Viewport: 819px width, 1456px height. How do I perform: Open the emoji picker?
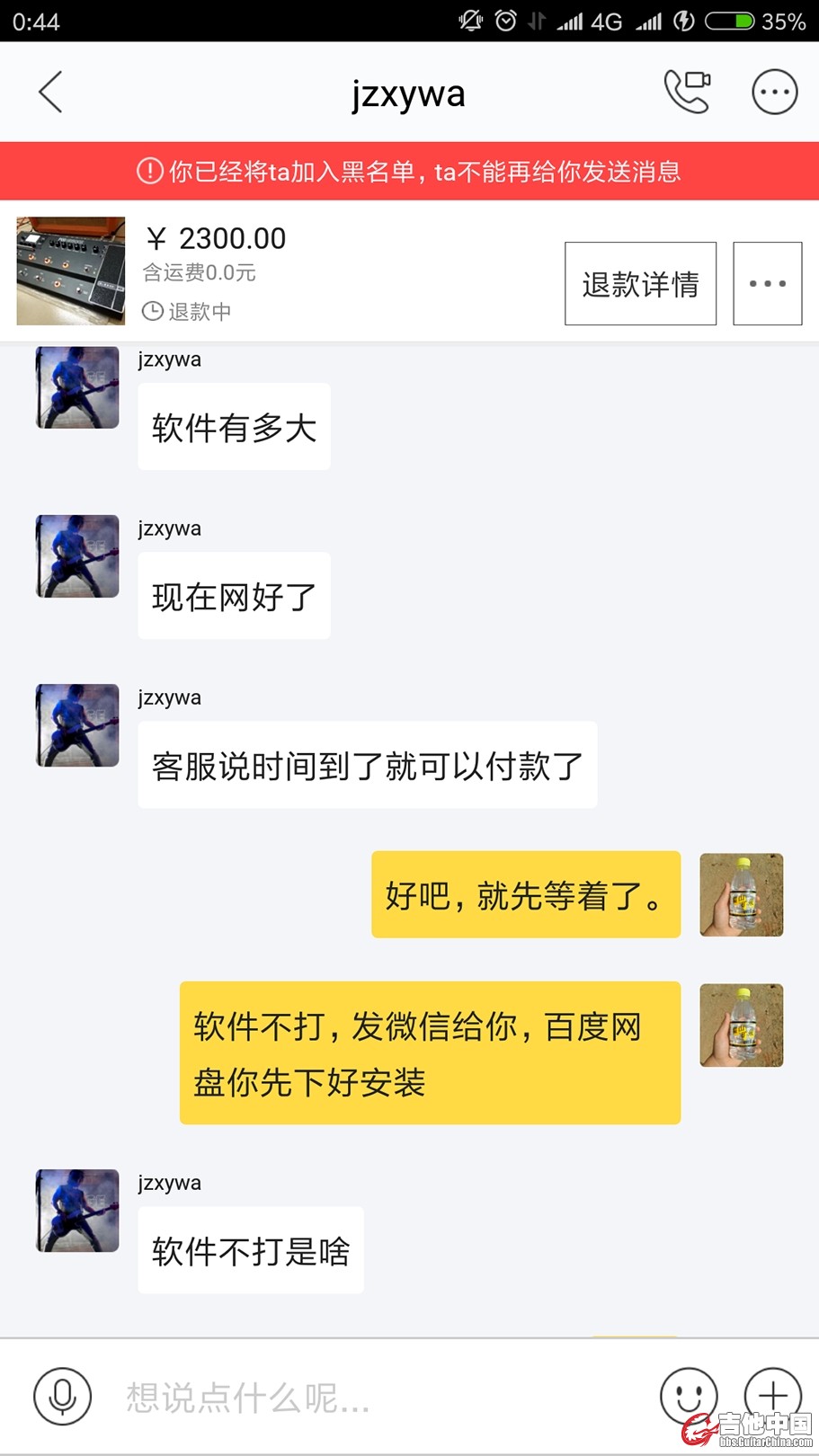coord(688,1396)
